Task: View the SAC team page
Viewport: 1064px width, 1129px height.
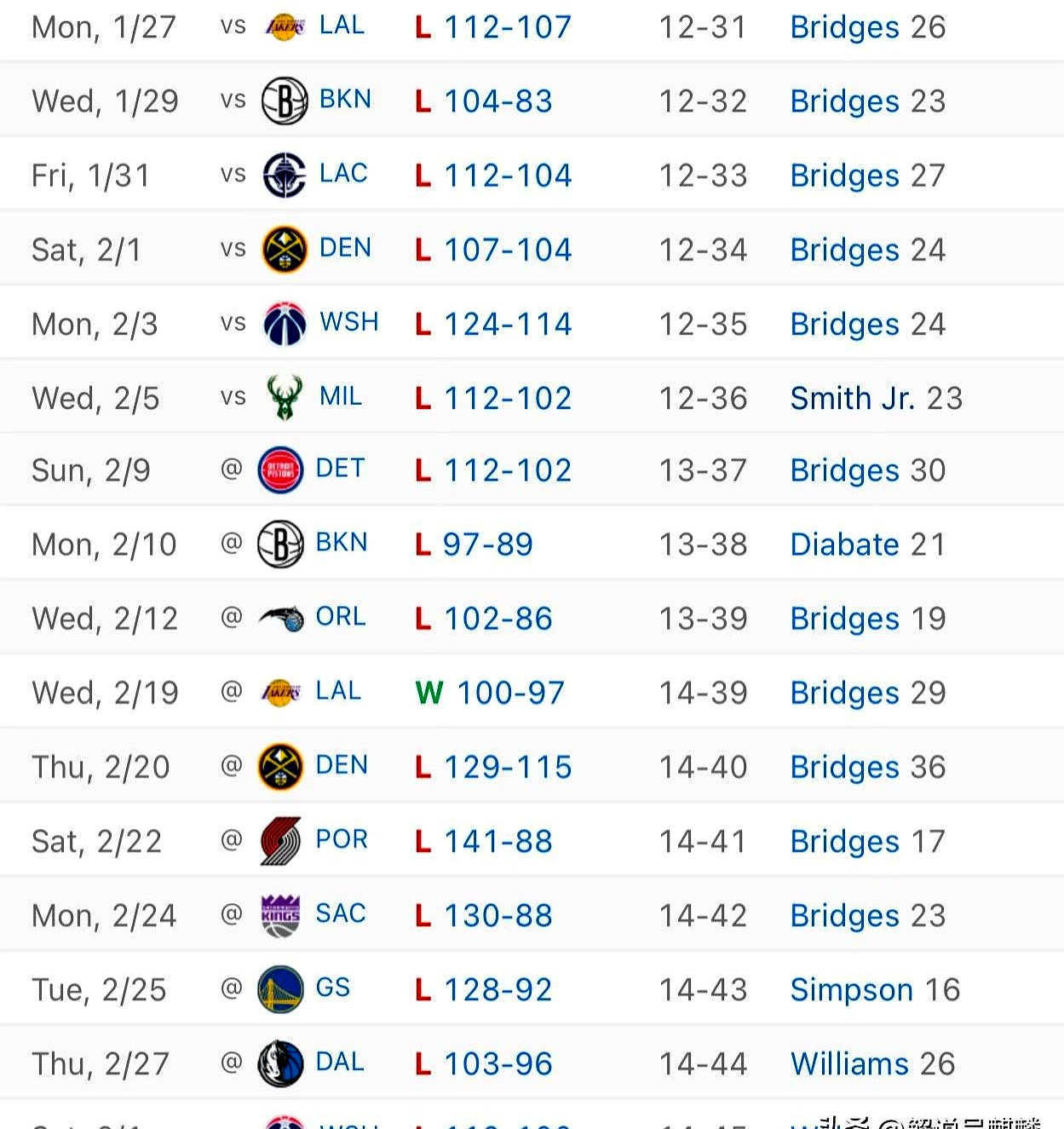Action: [x=340, y=914]
